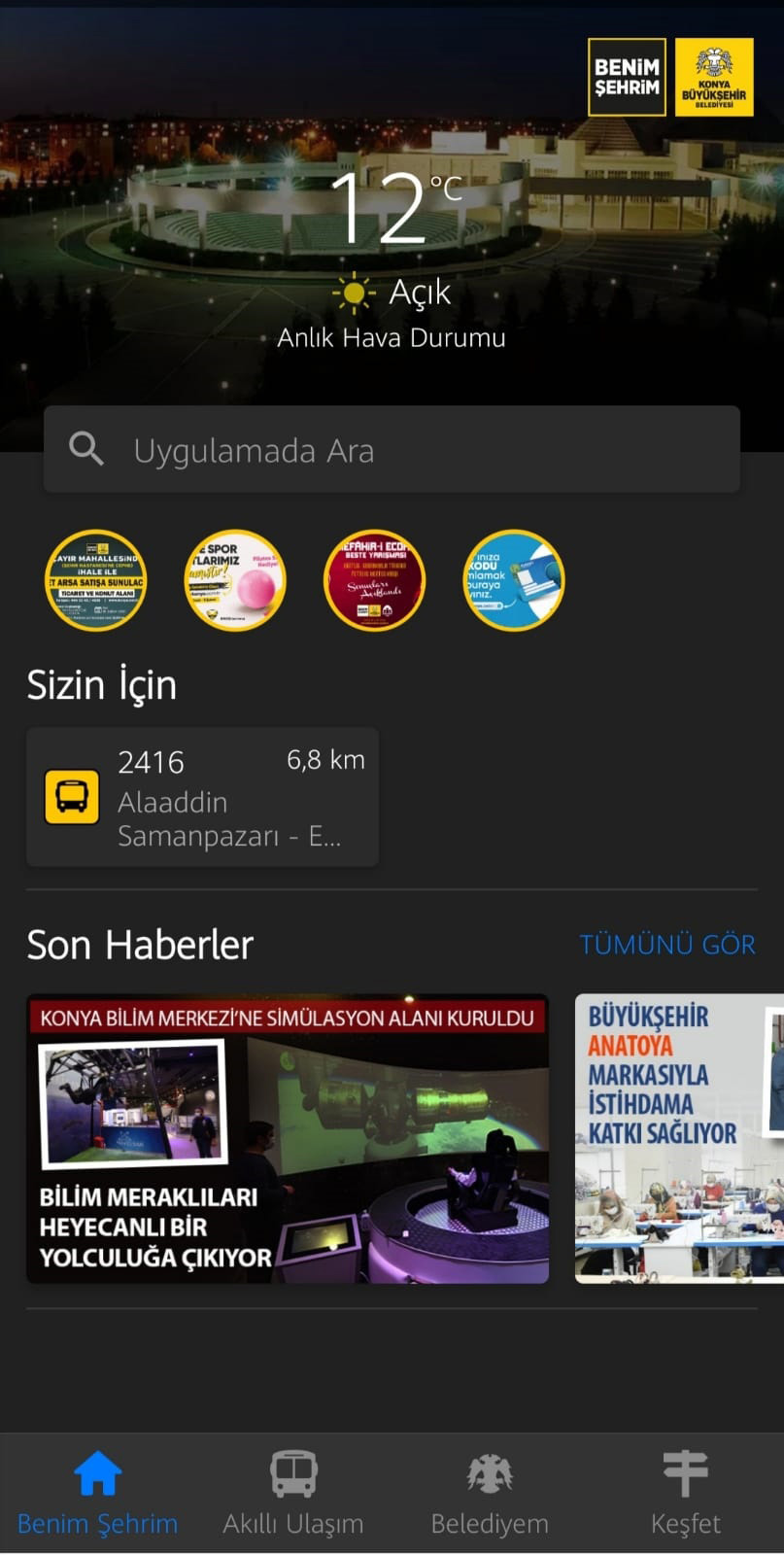Open the Konya Büyükşehir Belediyesi logo
The height and width of the screenshot is (1555, 784).
point(714,77)
